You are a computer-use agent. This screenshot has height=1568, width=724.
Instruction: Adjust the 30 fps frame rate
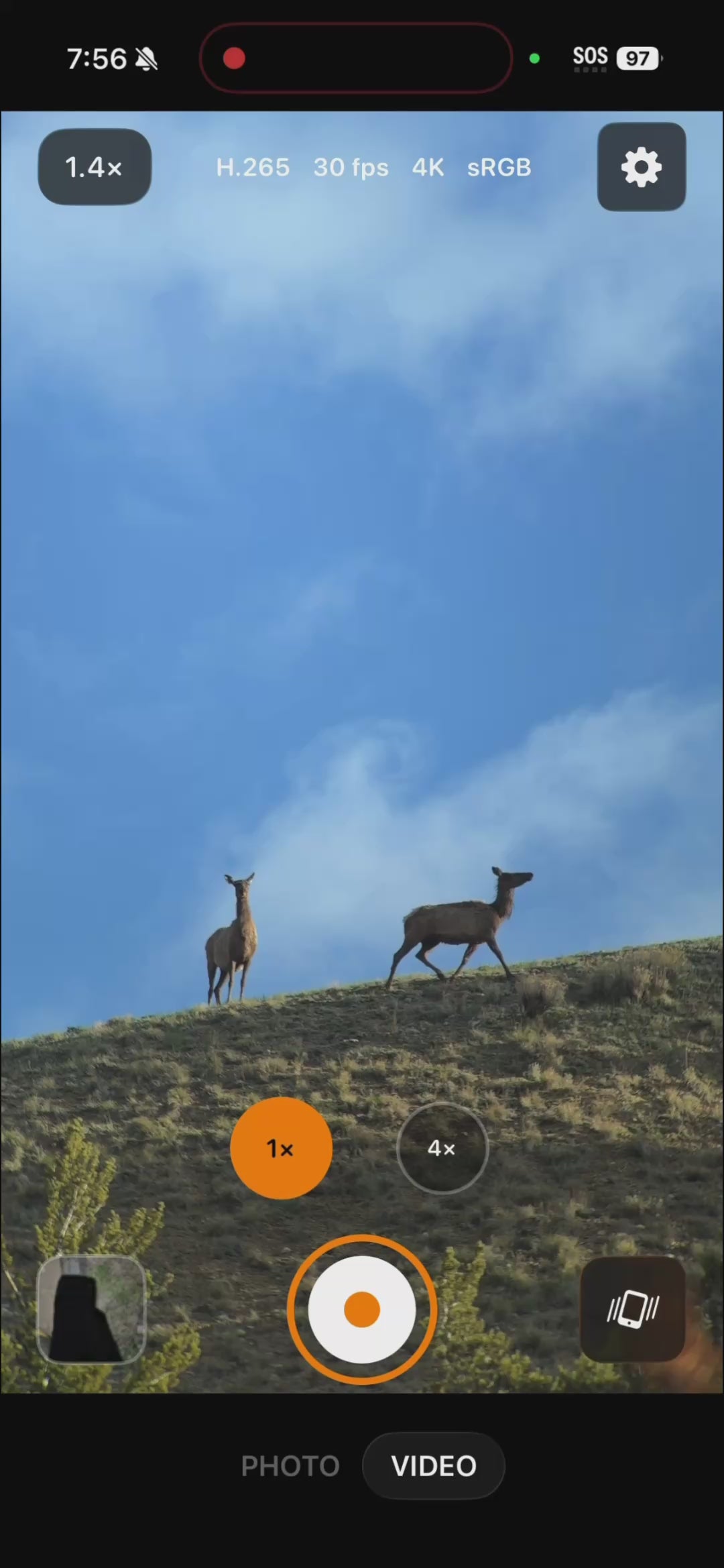351,167
